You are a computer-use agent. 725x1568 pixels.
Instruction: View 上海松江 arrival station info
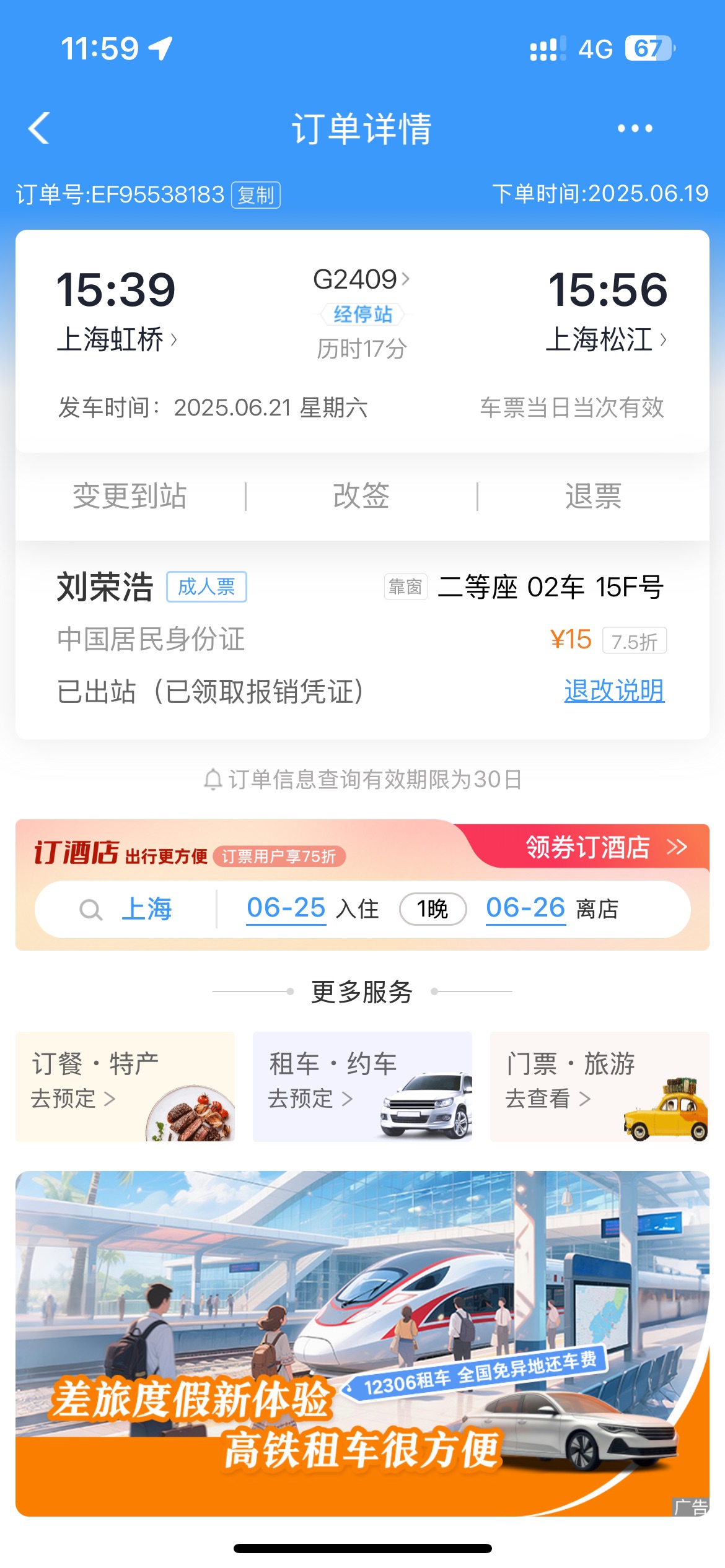[x=606, y=339]
